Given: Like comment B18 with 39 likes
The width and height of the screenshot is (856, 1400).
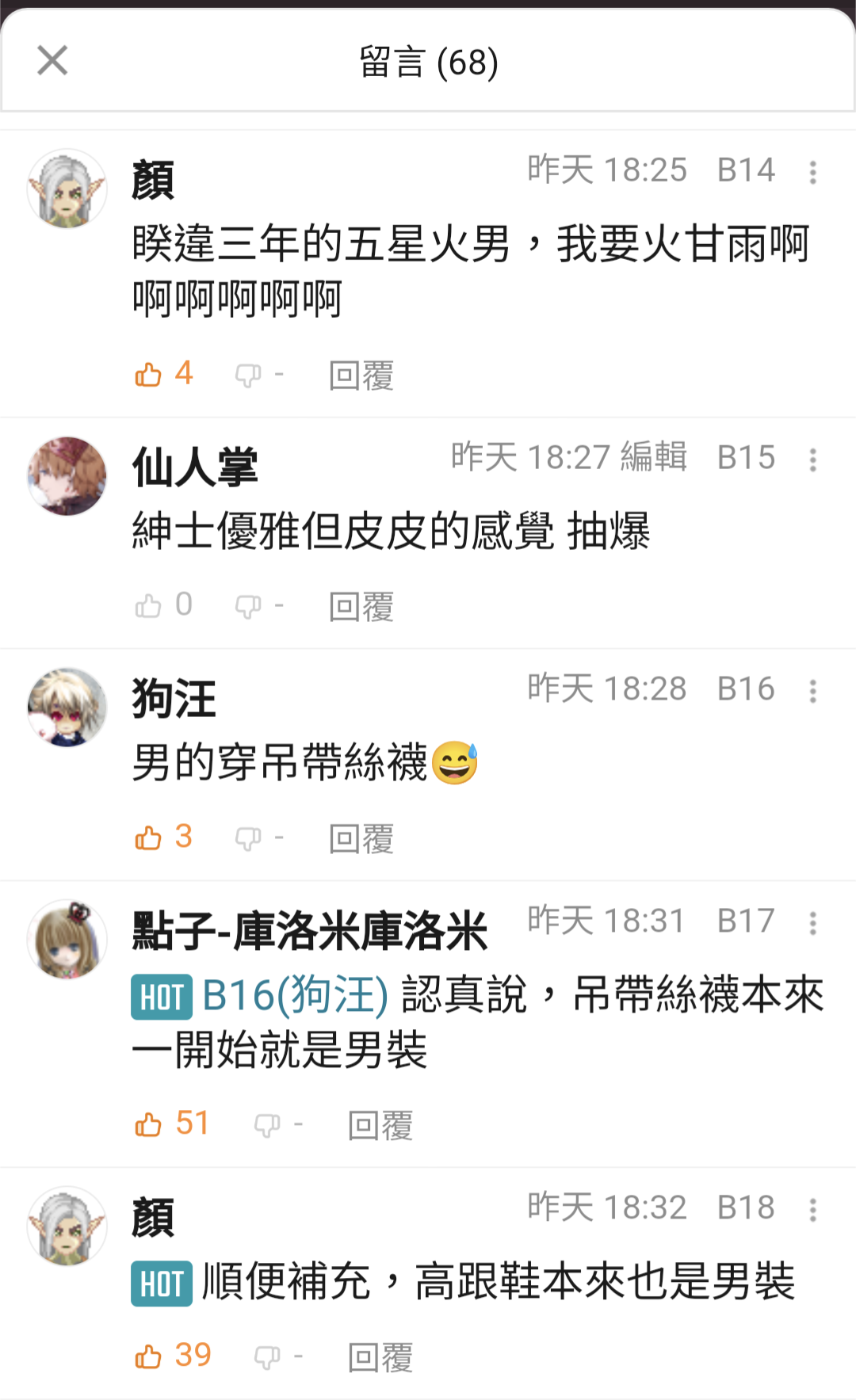Looking at the screenshot, I should click(x=173, y=1356).
